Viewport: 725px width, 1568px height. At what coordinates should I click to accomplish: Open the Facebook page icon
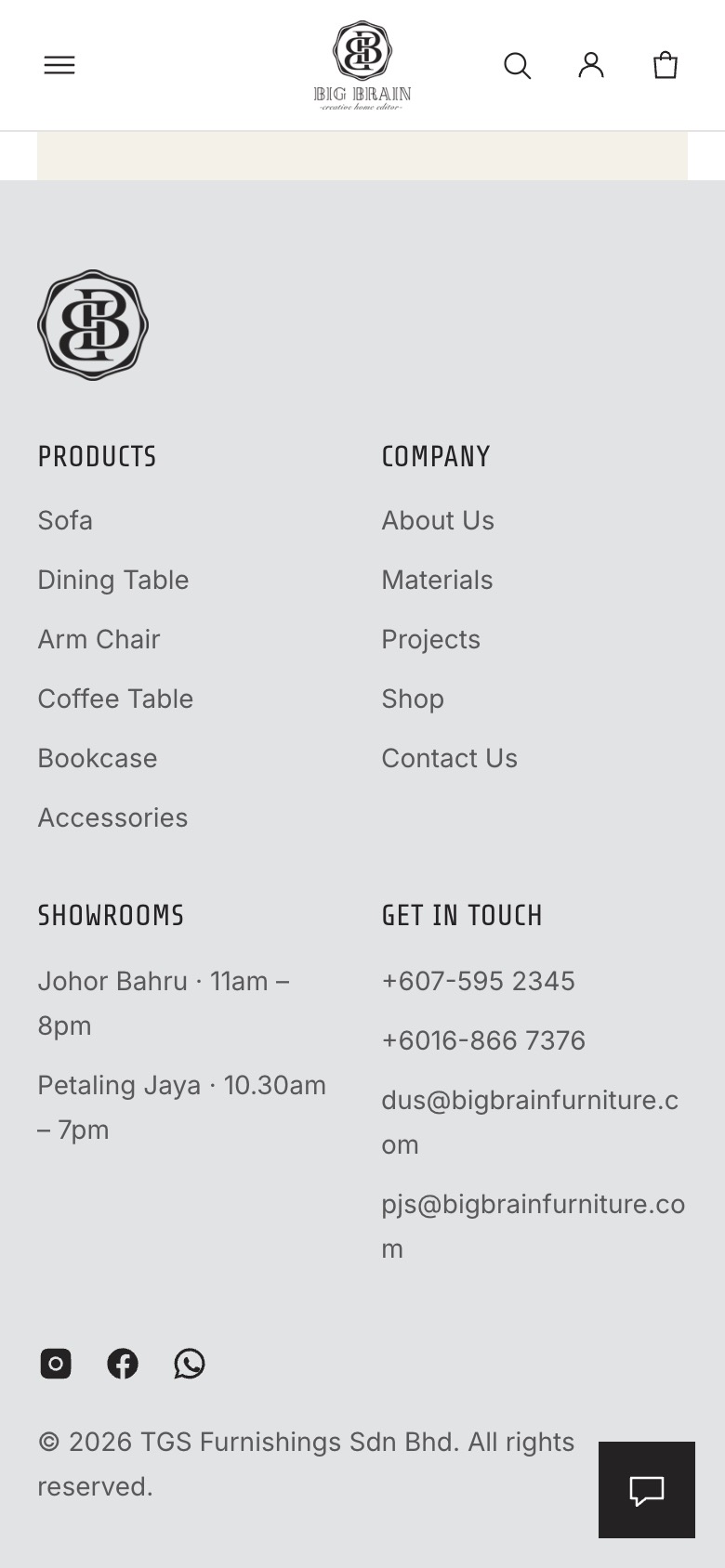[123, 1364]
